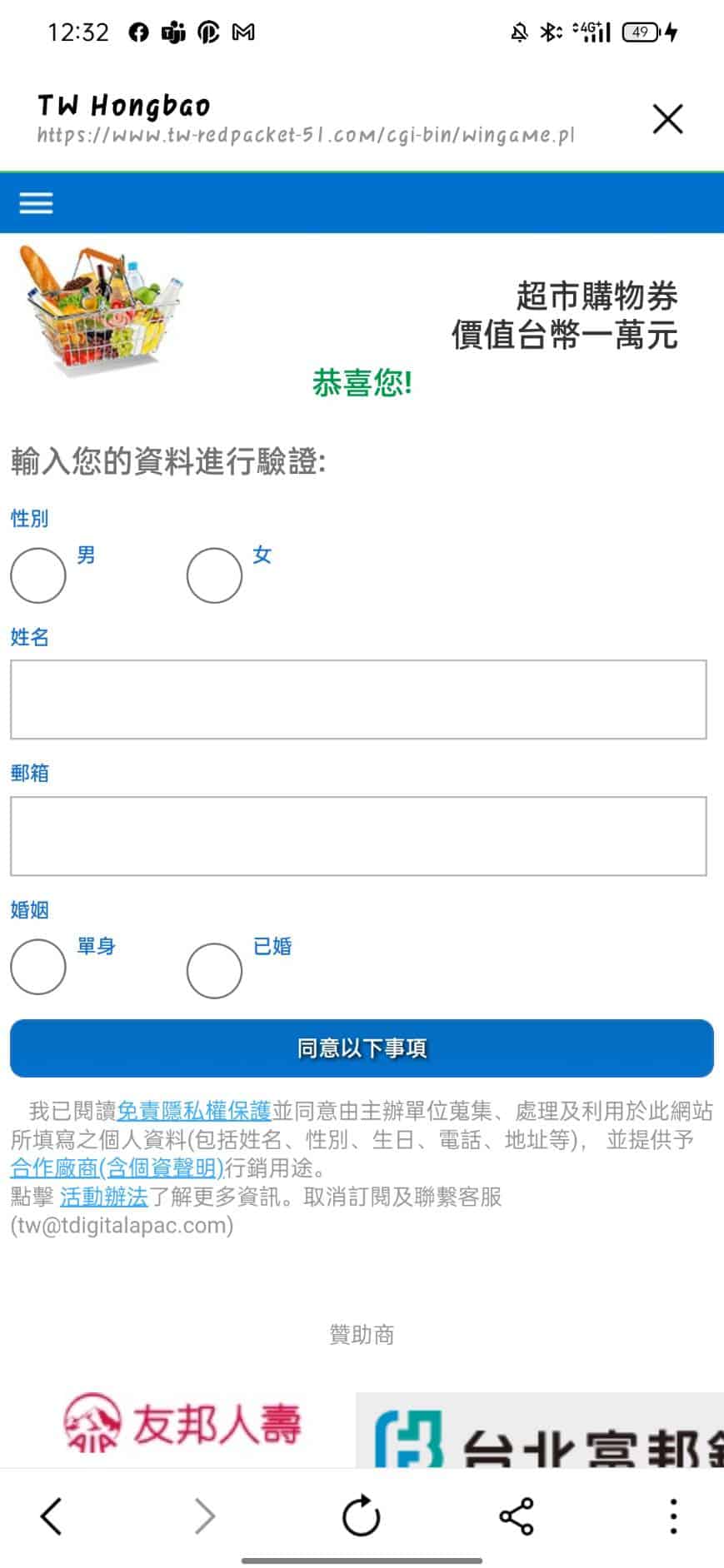Open the 活動辦法 link
Viewport: 724px width, 1568px height.
(x=103, y=1197)
